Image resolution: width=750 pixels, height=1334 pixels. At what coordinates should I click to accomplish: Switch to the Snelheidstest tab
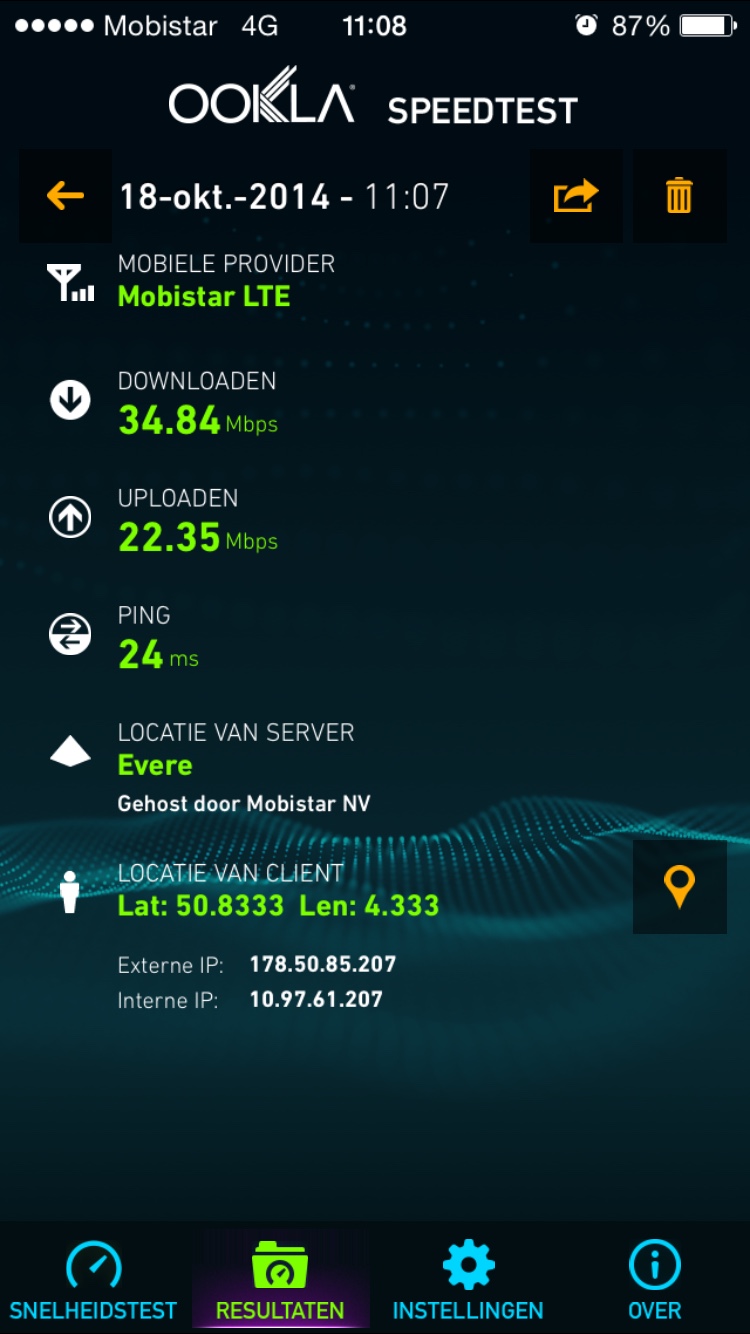coord(93,1281)
